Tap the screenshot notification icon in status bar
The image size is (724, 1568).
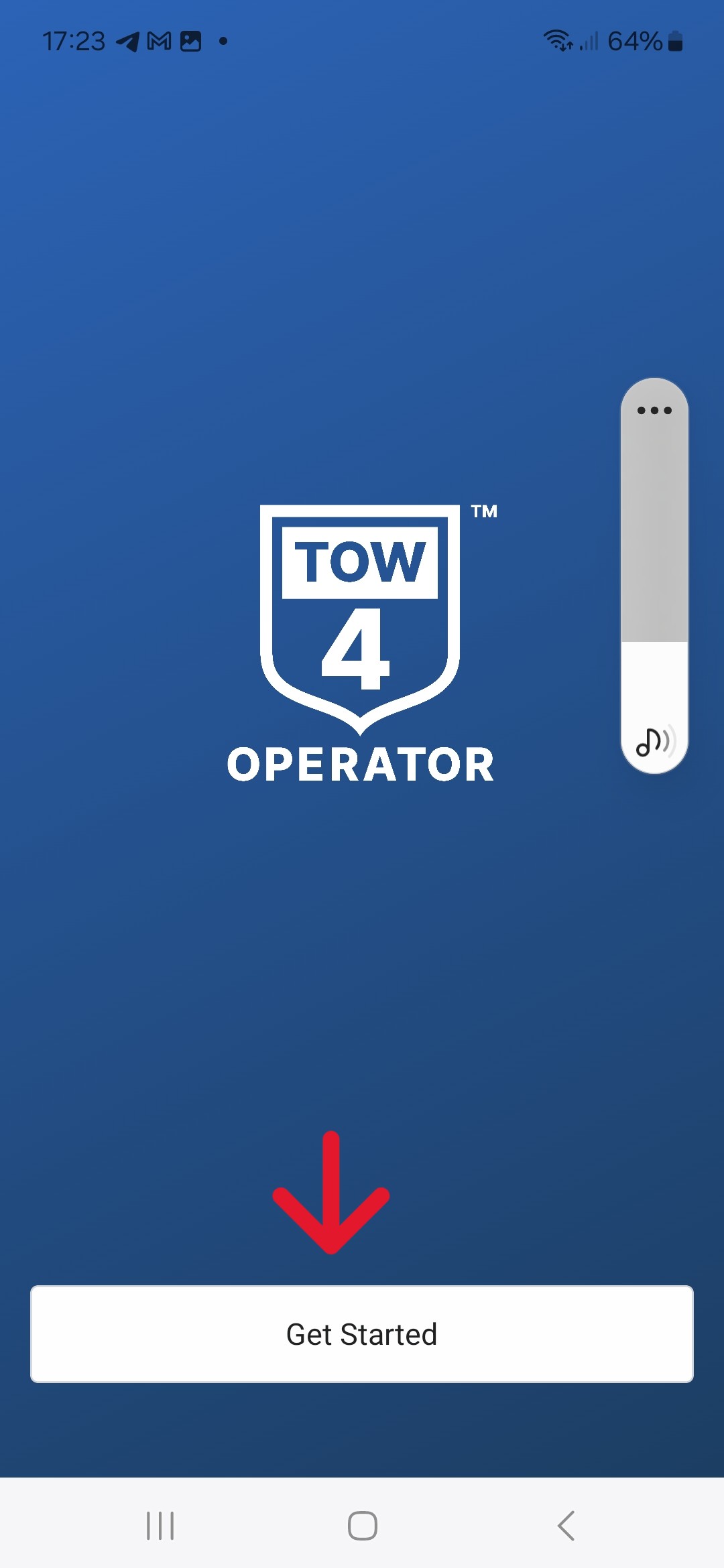pyautogui.click(x=190, y=42)
